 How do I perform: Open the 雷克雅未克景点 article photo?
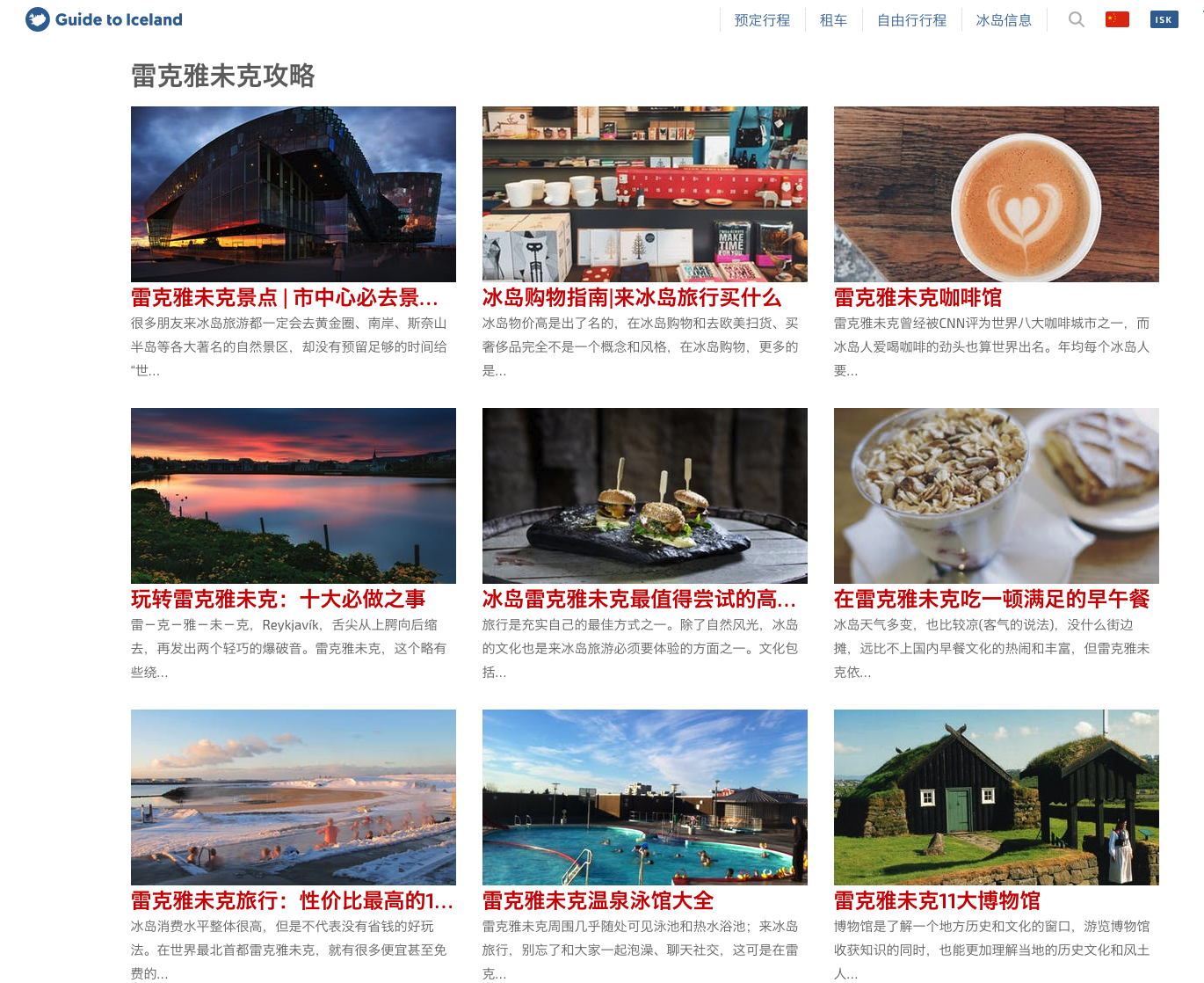coord(294,194)
